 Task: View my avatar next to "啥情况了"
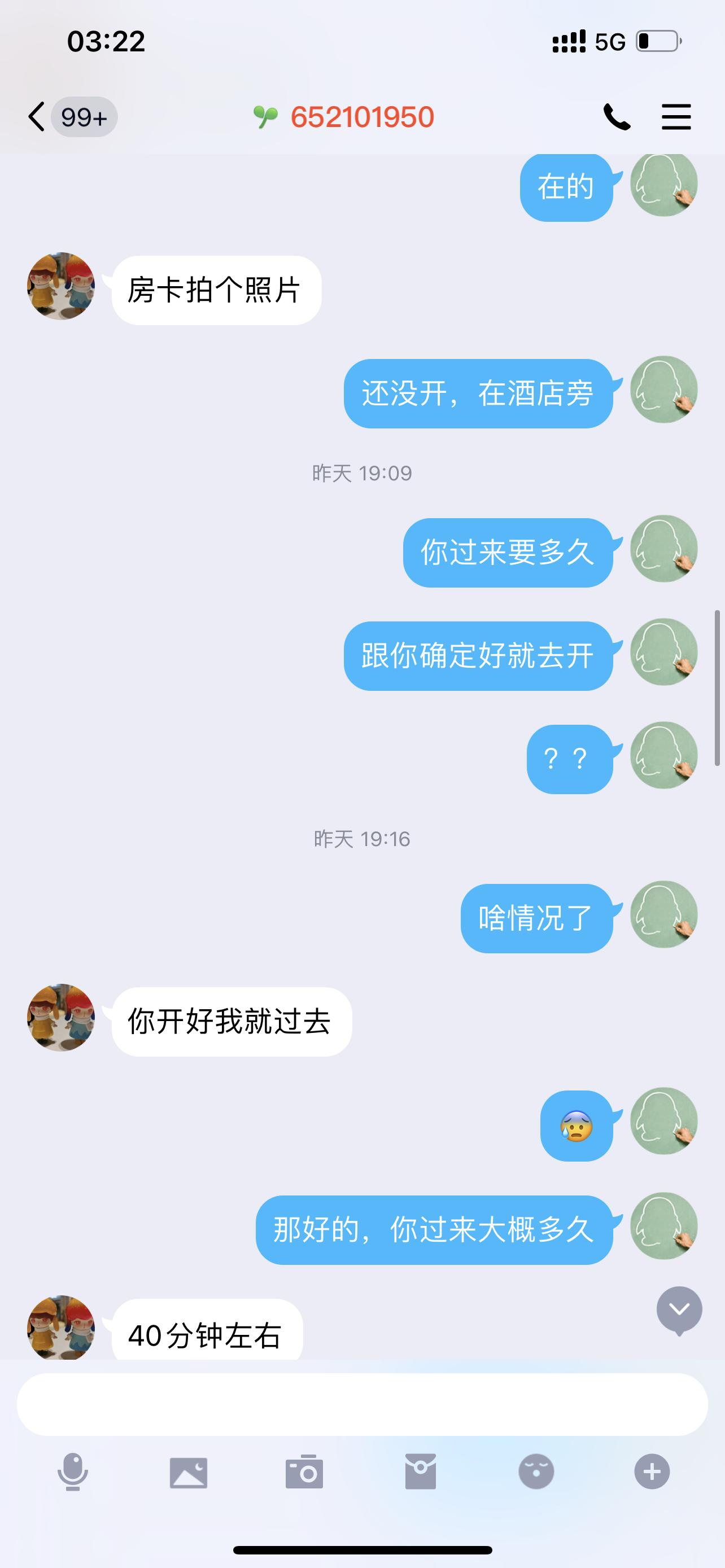coord(663,914)
